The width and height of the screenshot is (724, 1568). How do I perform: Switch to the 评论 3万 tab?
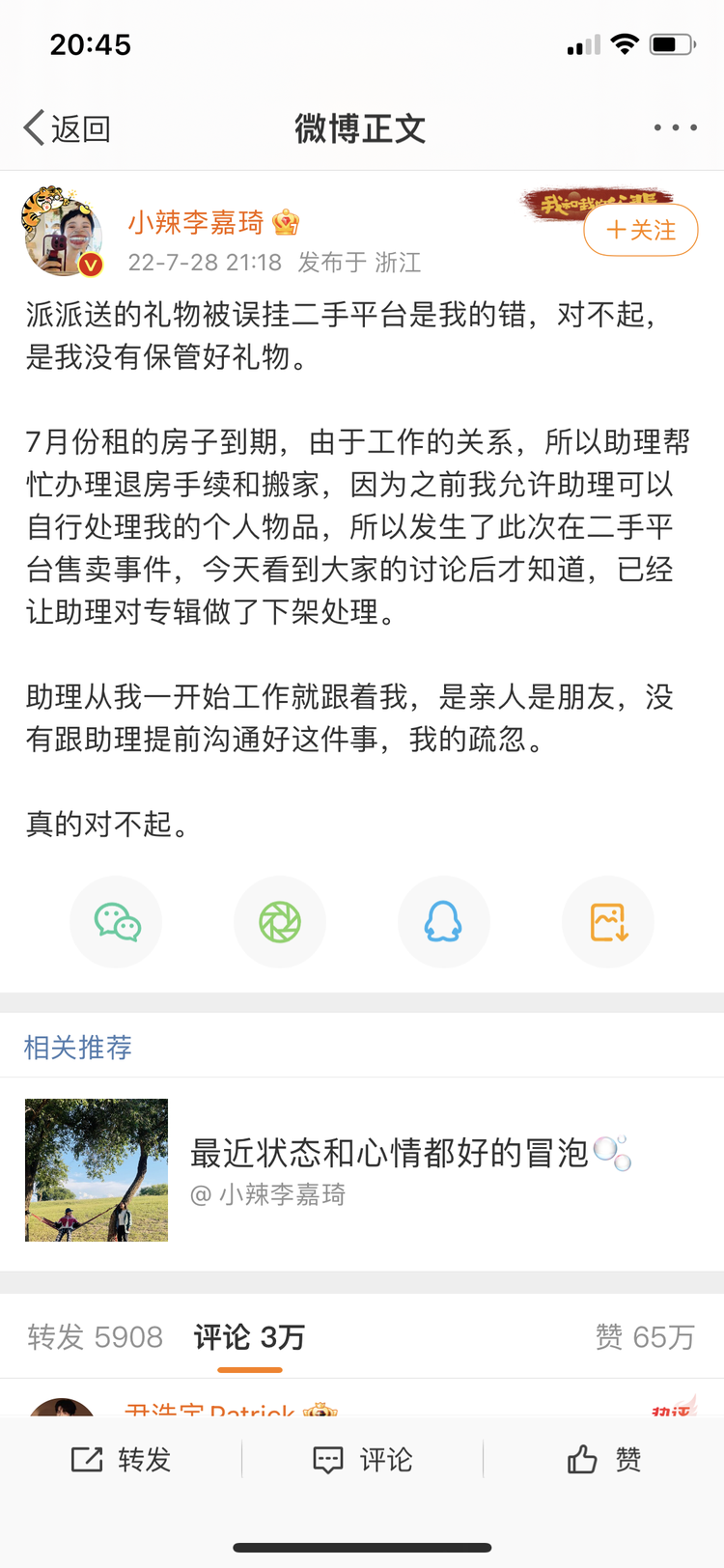tap(249, 1337)
